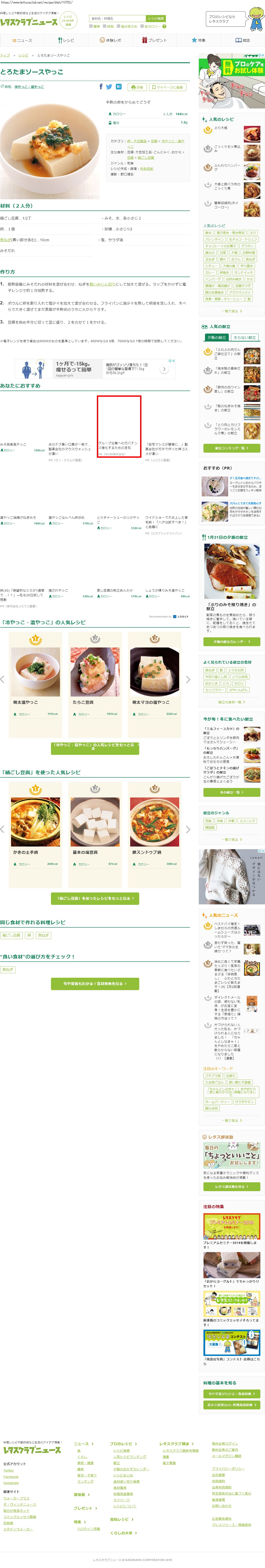
Task: Open 夕食の献立カレンダー button
Action: [231, 641]
